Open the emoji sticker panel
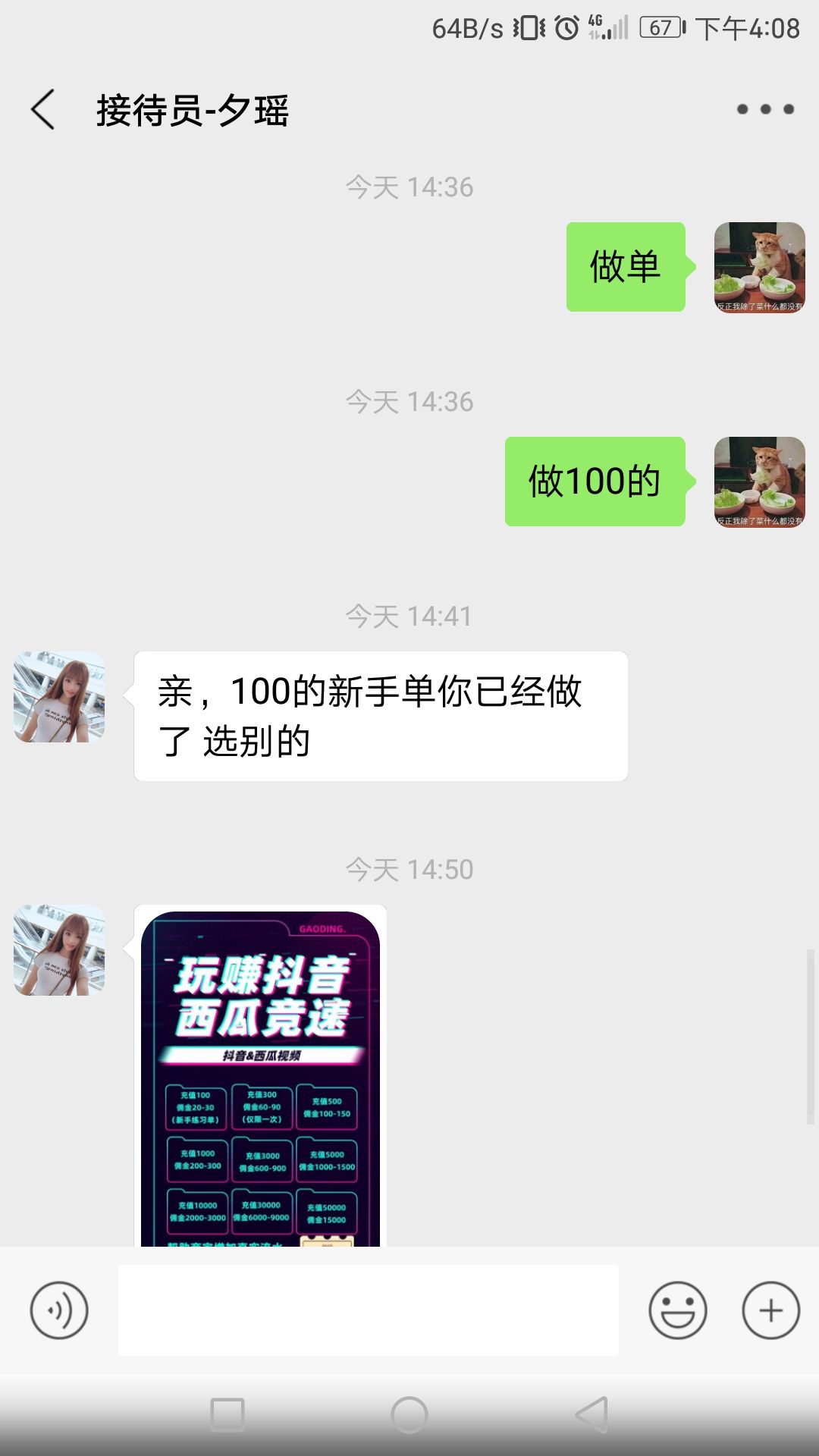The height and width of the screenshot is (1456, 819). coord(677,1310)
